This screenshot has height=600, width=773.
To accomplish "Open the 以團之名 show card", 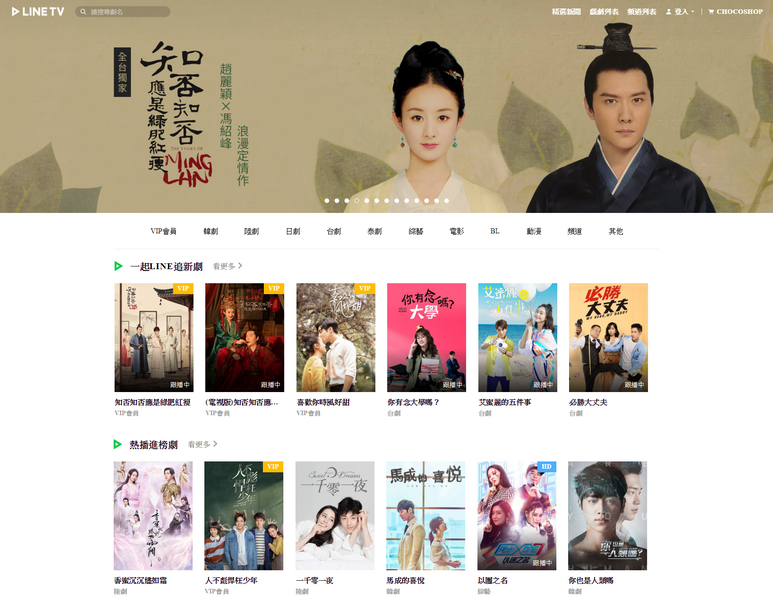I will point(517,516).
